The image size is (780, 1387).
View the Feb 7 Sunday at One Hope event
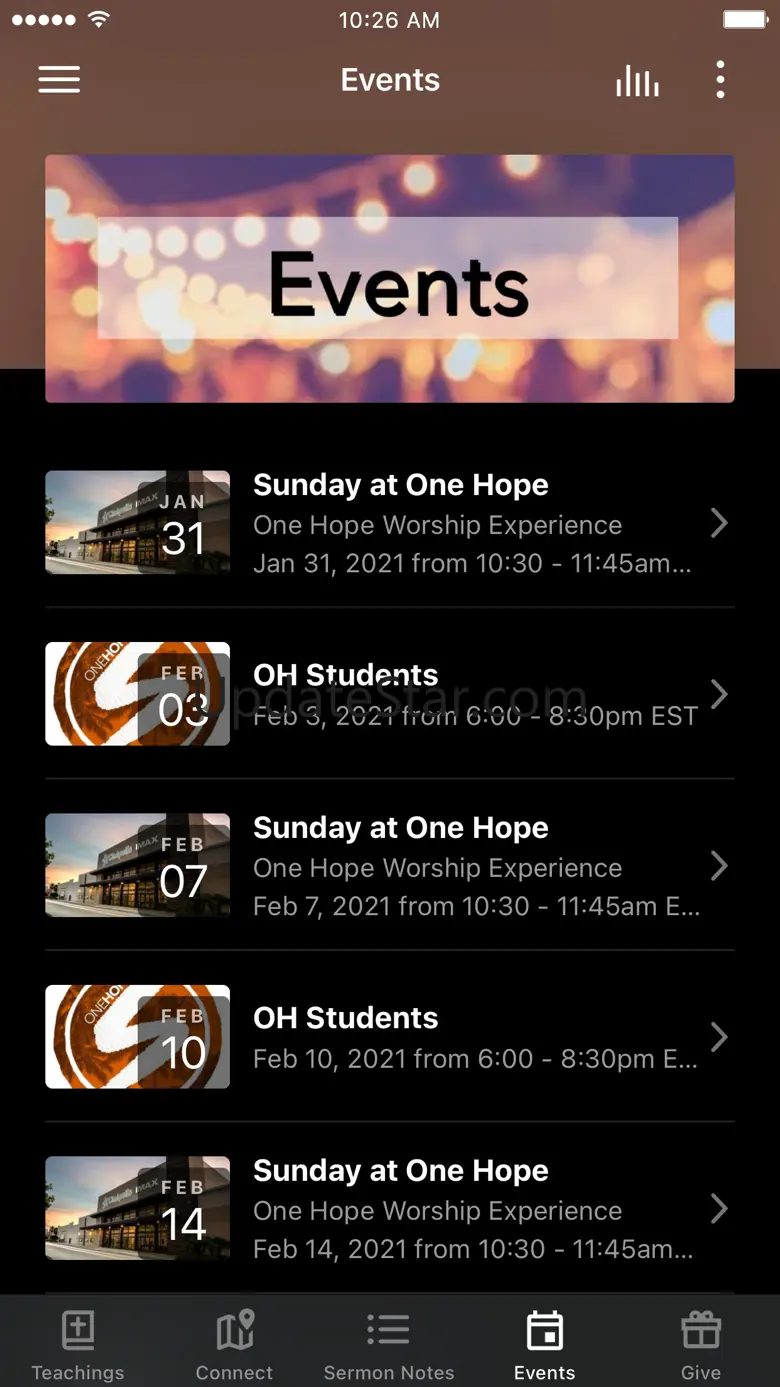point(390,866)
